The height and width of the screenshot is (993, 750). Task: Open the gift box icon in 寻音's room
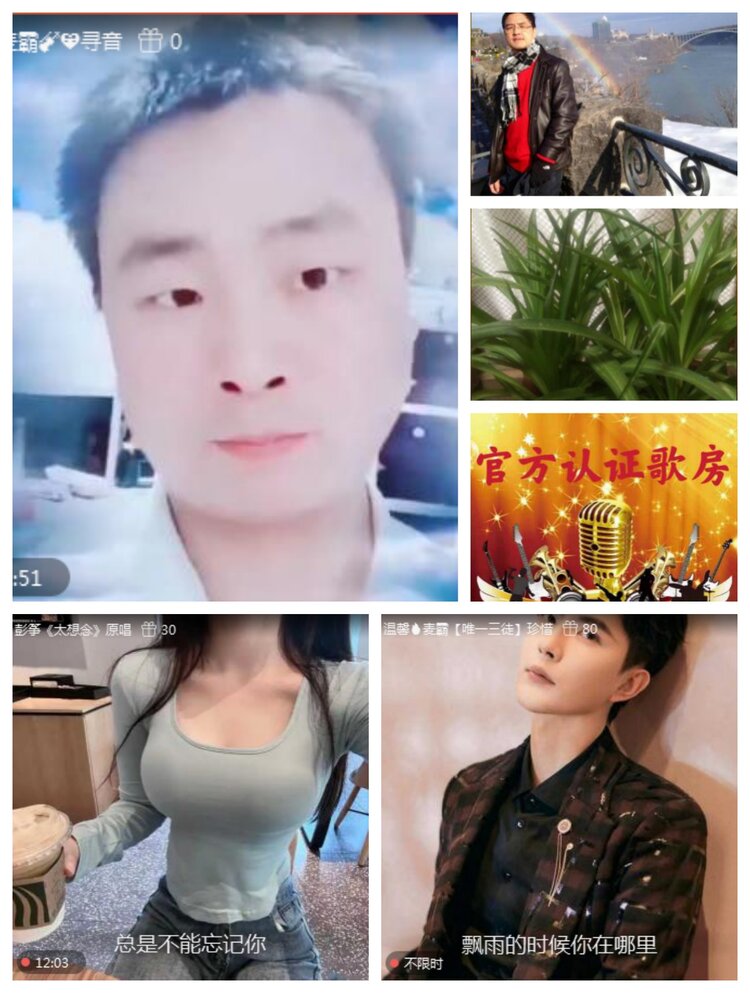[x=150, y=40]
